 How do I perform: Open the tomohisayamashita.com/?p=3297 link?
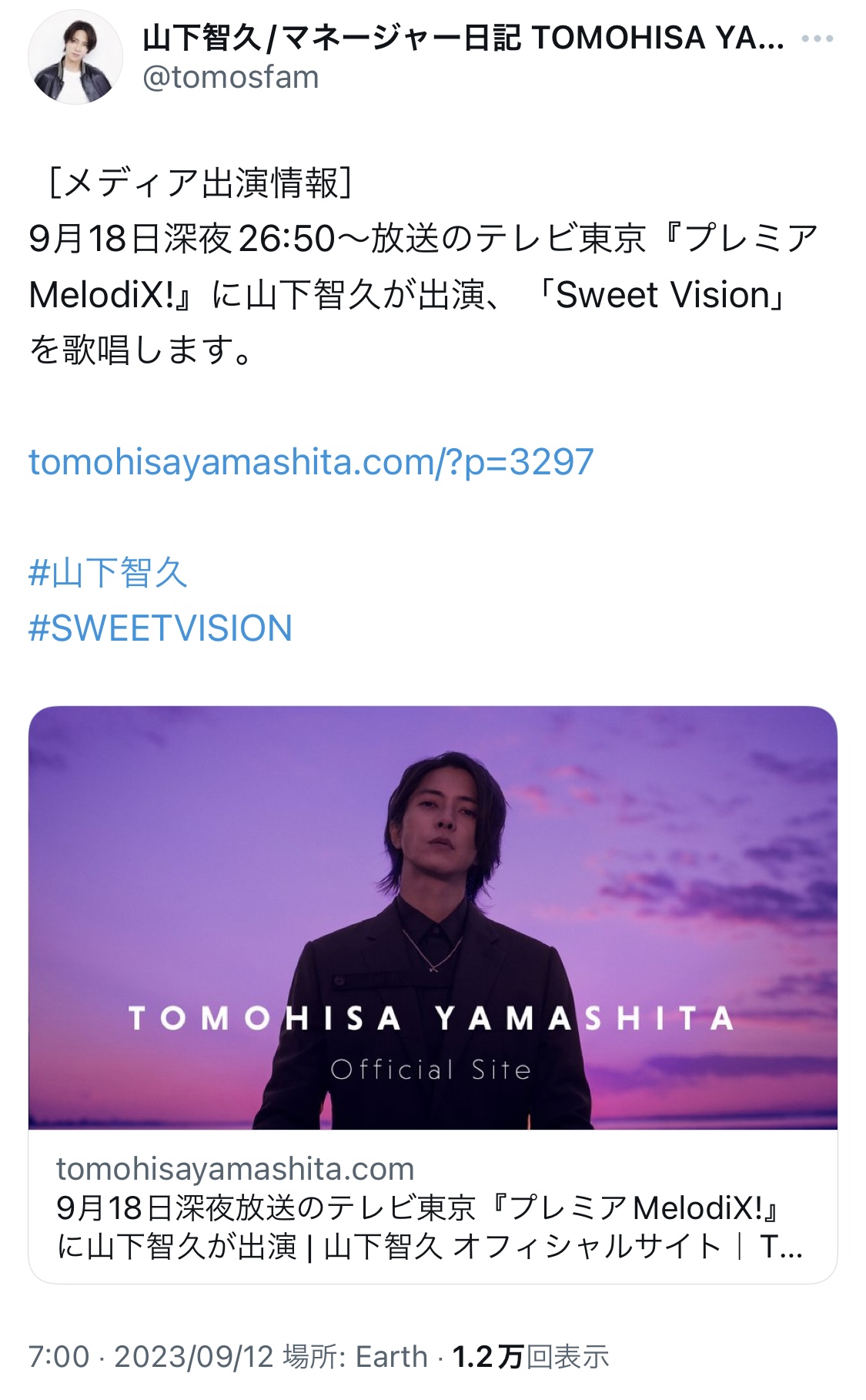pyautogui.click(x=311, y=462)
